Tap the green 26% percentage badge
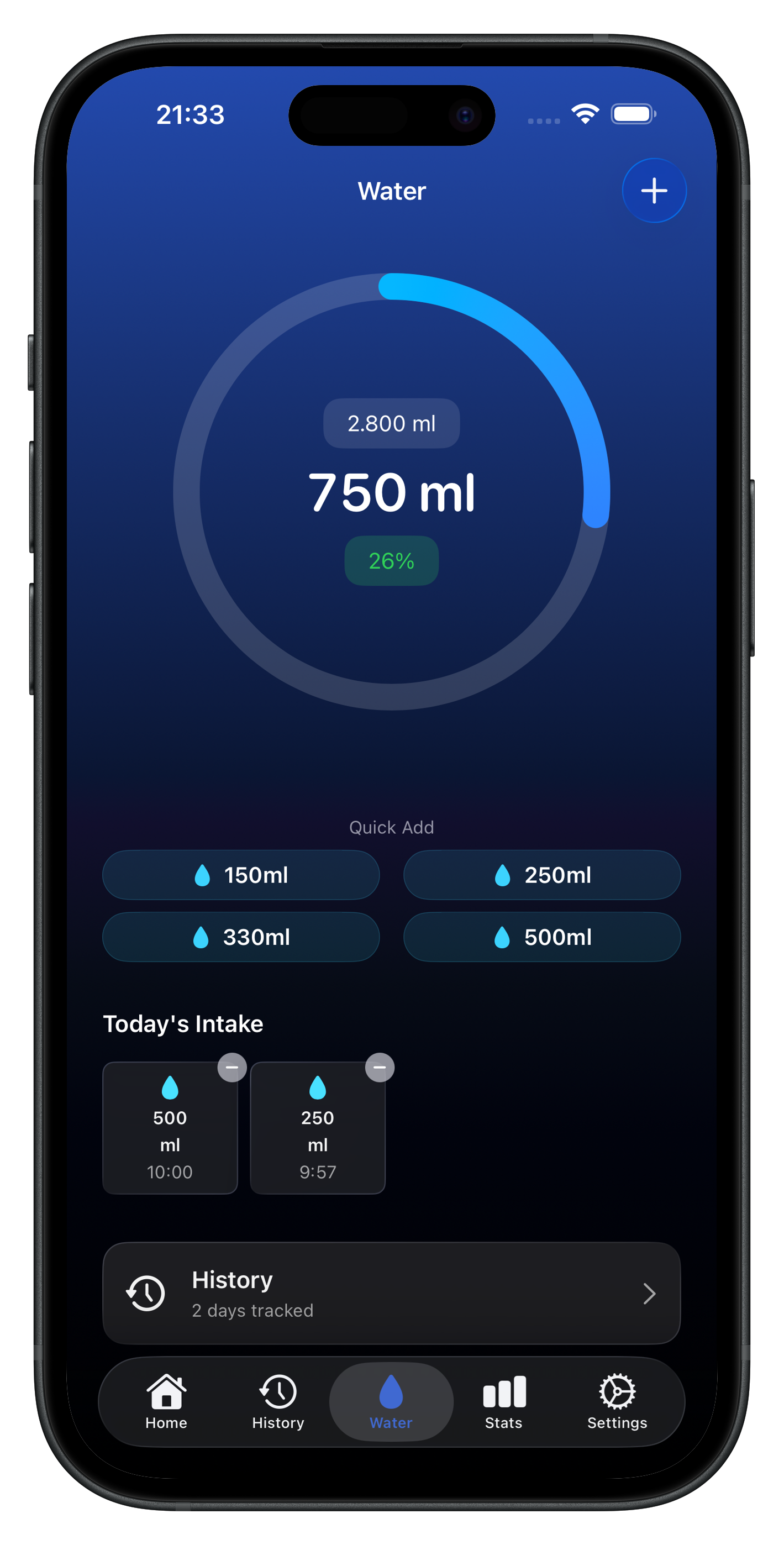Screen dimensions: 784x1545 click(391, 560)
